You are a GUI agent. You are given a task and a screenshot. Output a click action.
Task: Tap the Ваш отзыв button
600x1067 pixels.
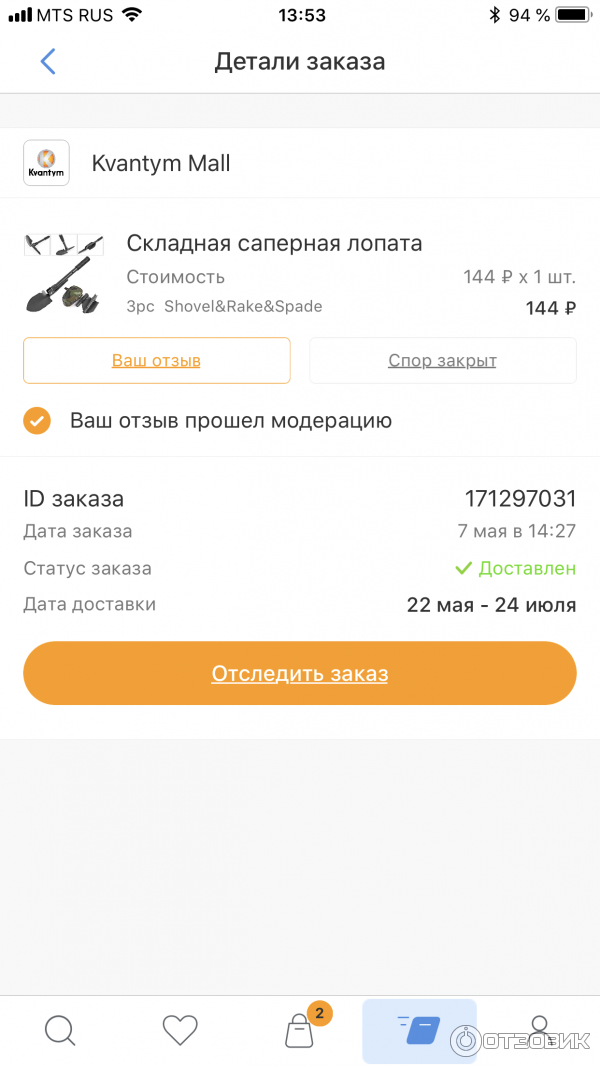[156, 360]
